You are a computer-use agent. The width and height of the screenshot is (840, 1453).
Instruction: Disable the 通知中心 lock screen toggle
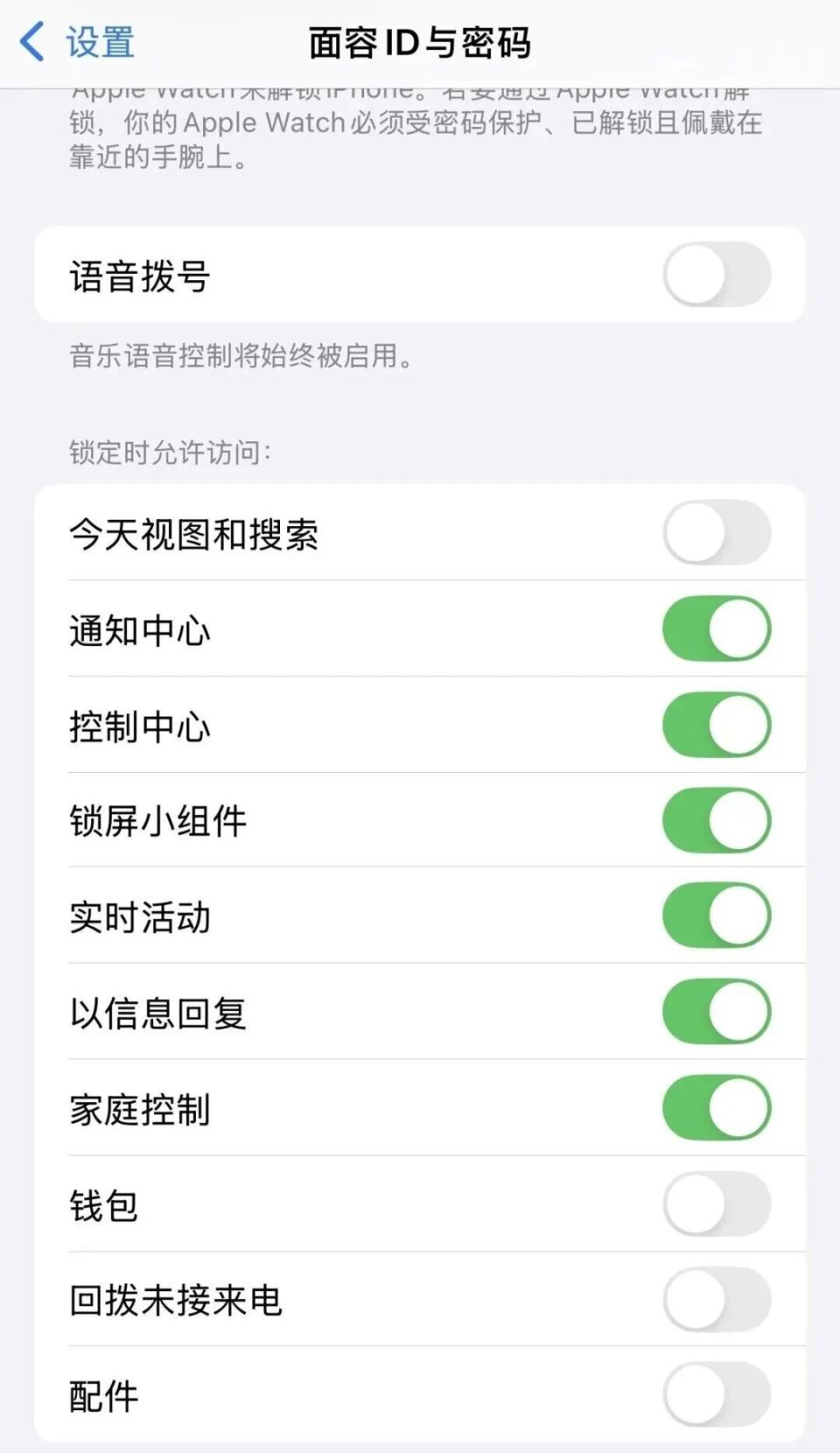pyautogui.click(x=716, y=628)
